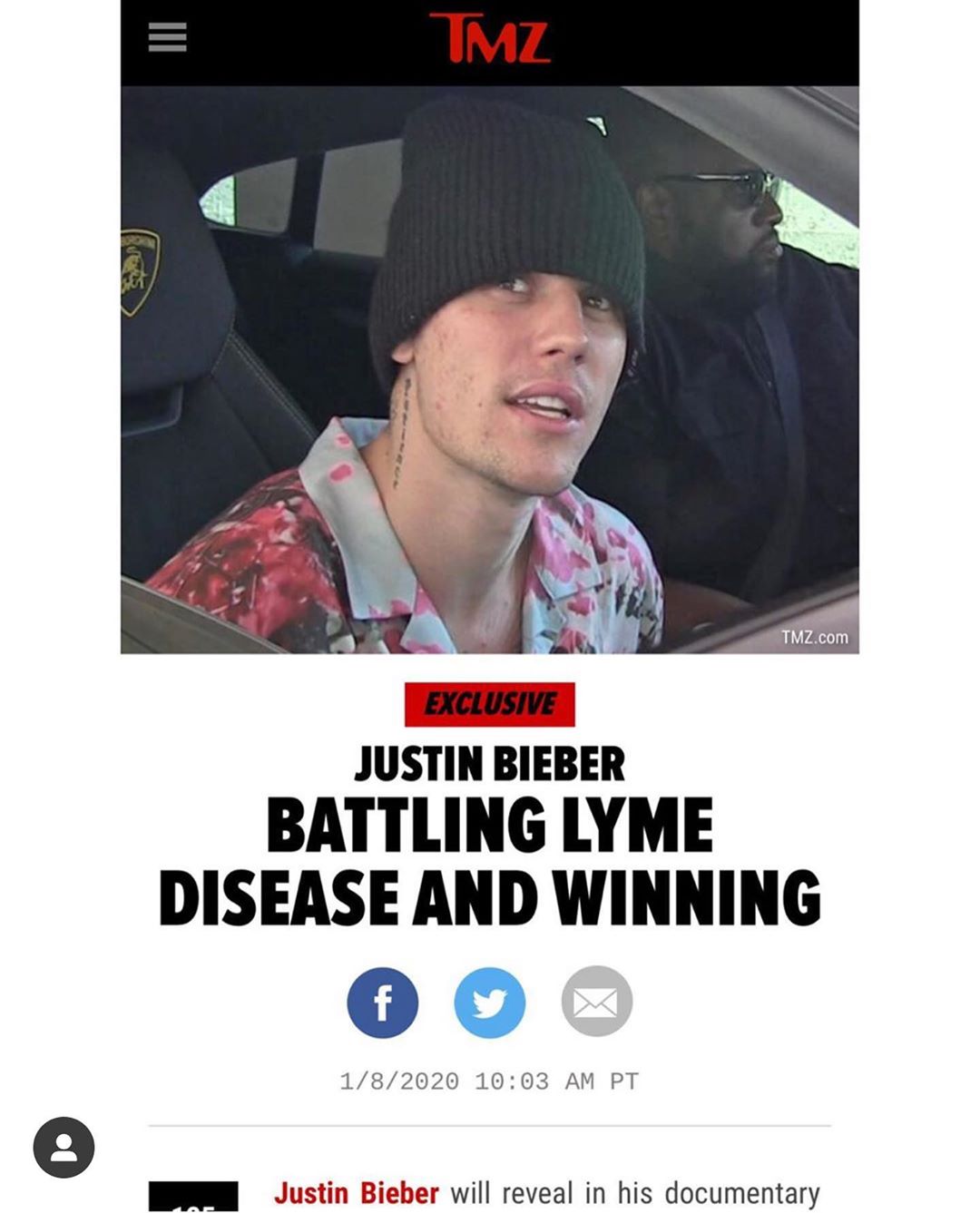The height and width of the screenshot is (1213, 980).
Task: Share the article by email
Action: pos(596,1003)
